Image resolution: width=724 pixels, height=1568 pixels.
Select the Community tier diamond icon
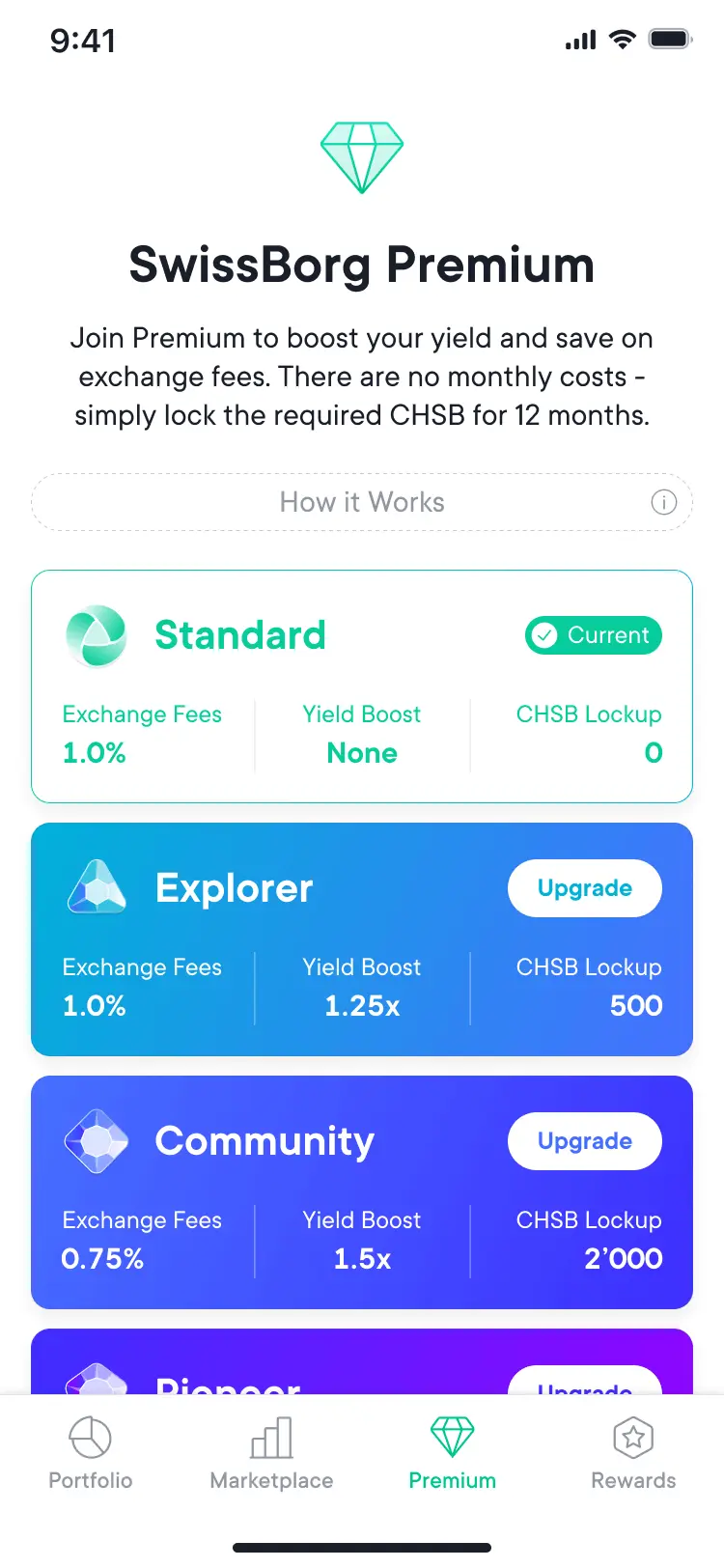[x=96, y=1141]
